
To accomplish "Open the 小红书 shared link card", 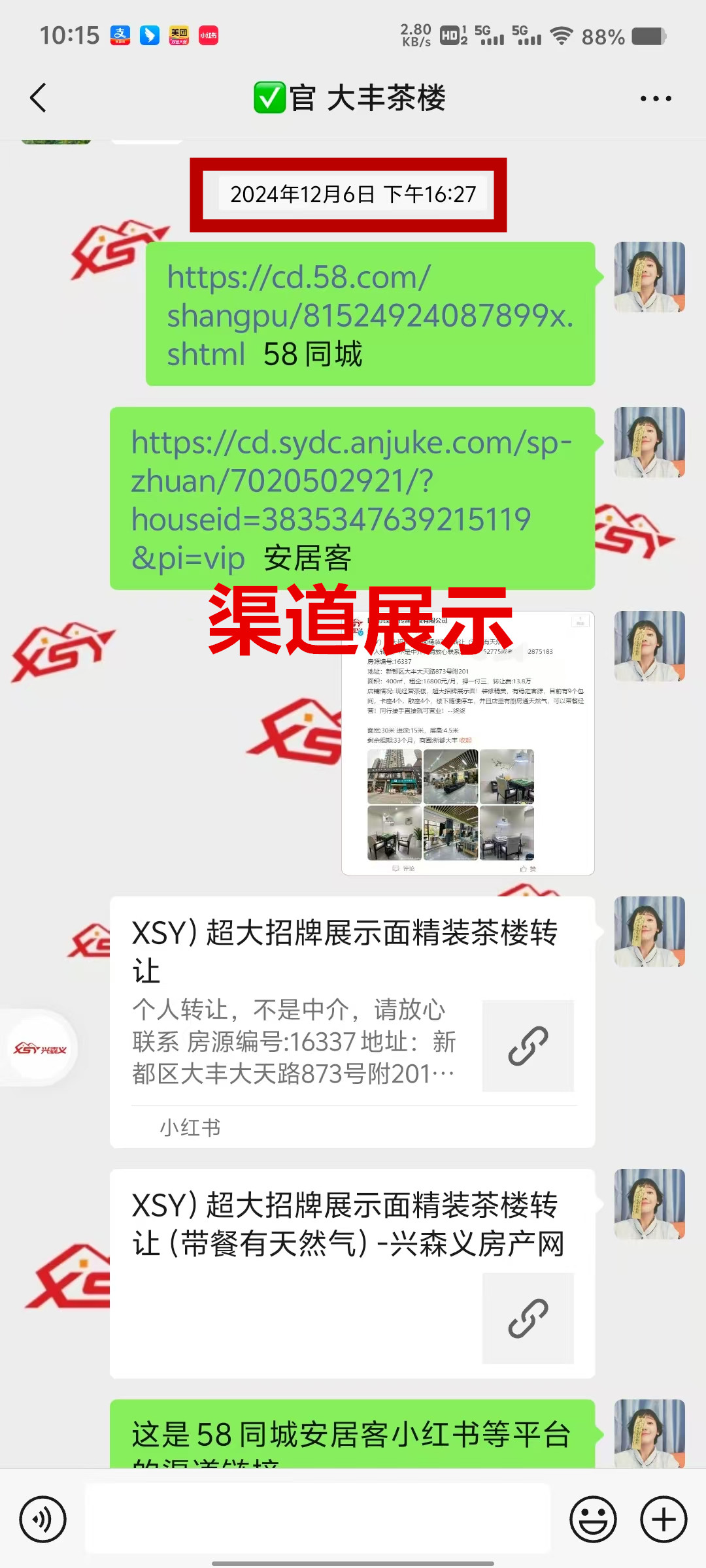I will [x=352, y=1021].
